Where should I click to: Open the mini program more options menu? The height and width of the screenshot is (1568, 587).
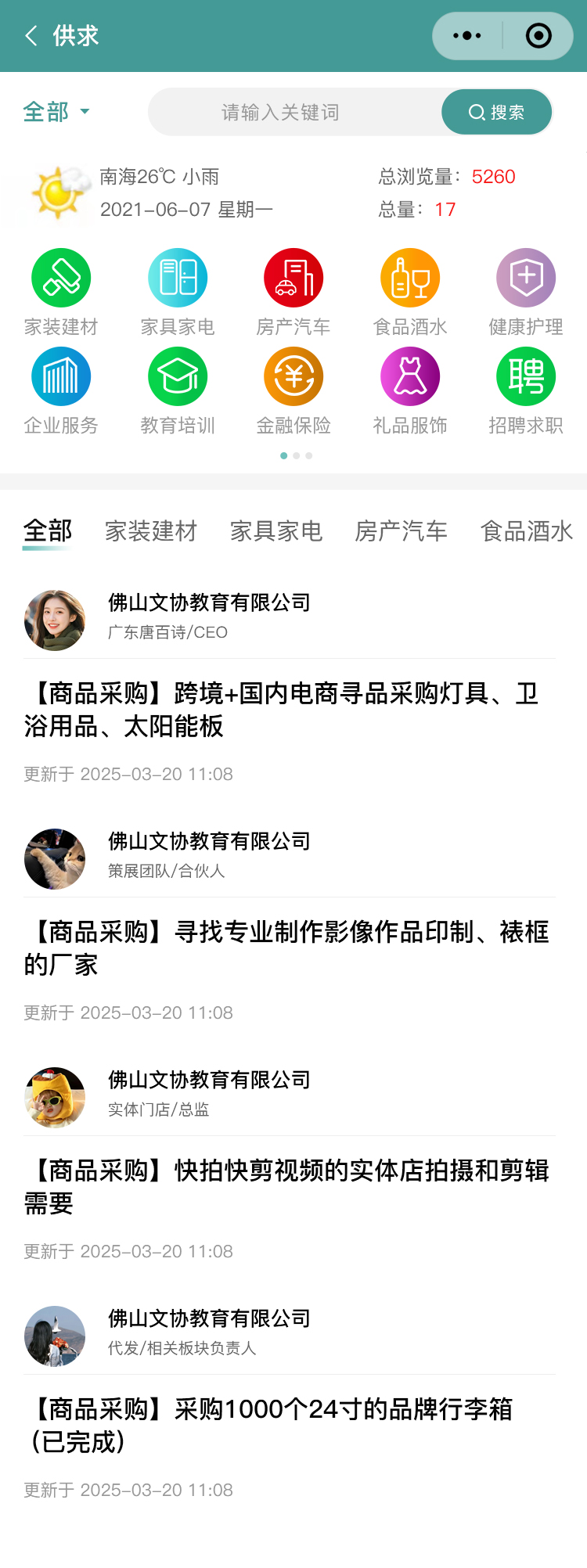(467, 36)
